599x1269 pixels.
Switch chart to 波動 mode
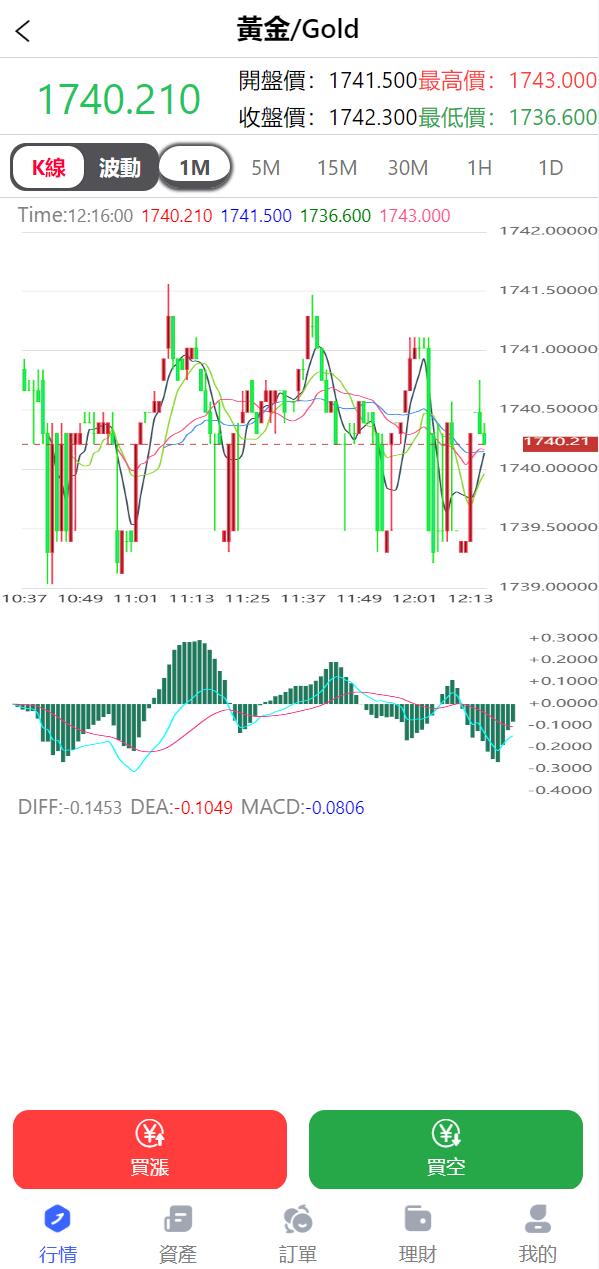point(120,167)
